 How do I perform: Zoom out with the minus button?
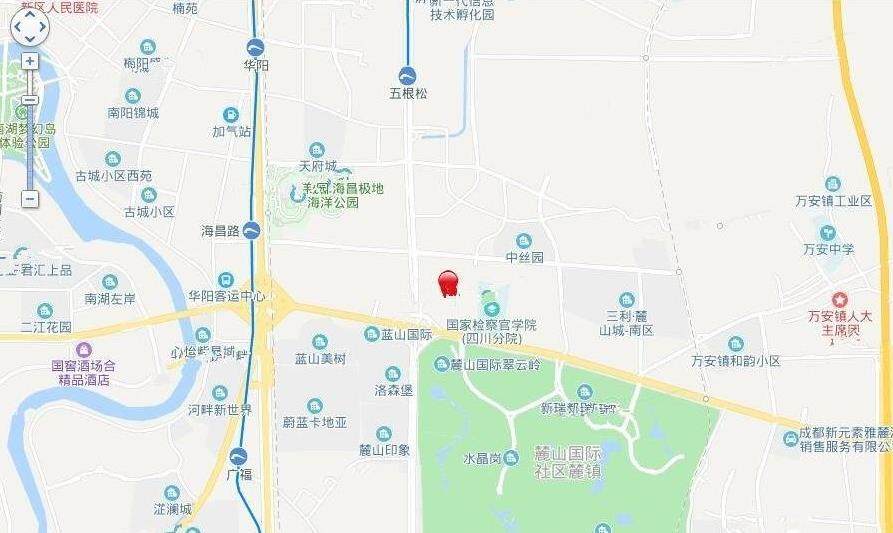30,199
